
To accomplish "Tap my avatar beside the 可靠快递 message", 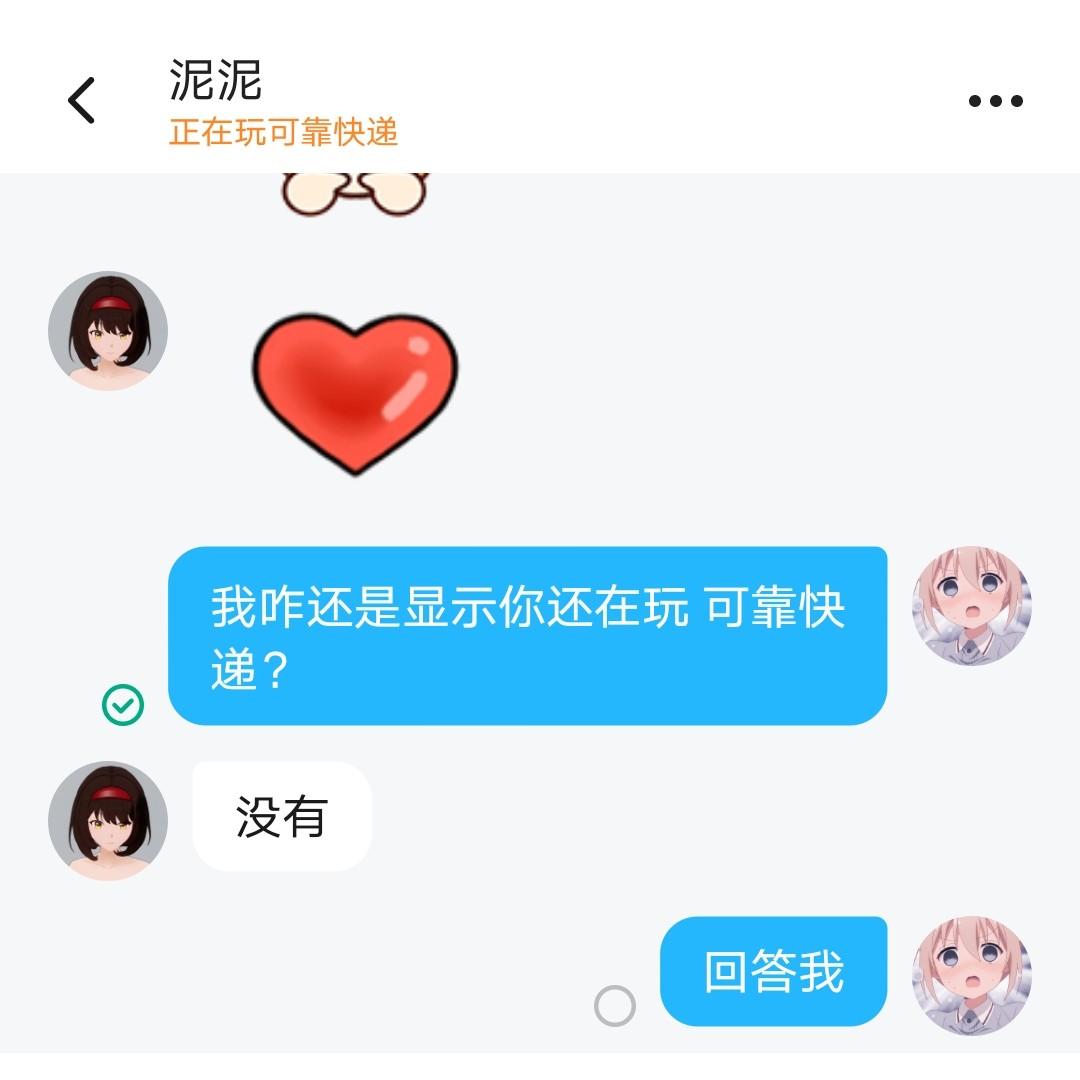I will (x=971, y=605).
